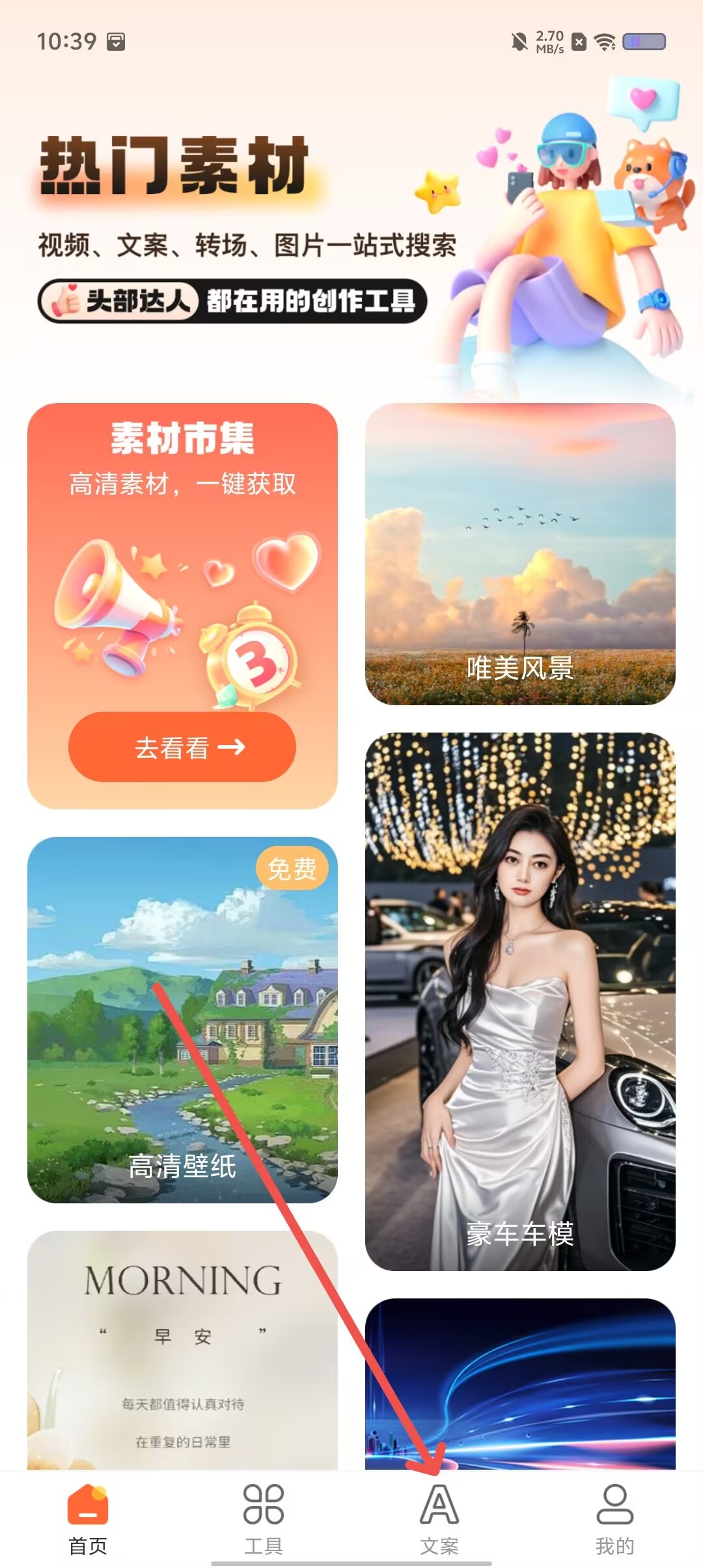This screenshot has height=1568, width=703.
Task: Open the MORNING 早安 card
Action: tap(182, 1351)
